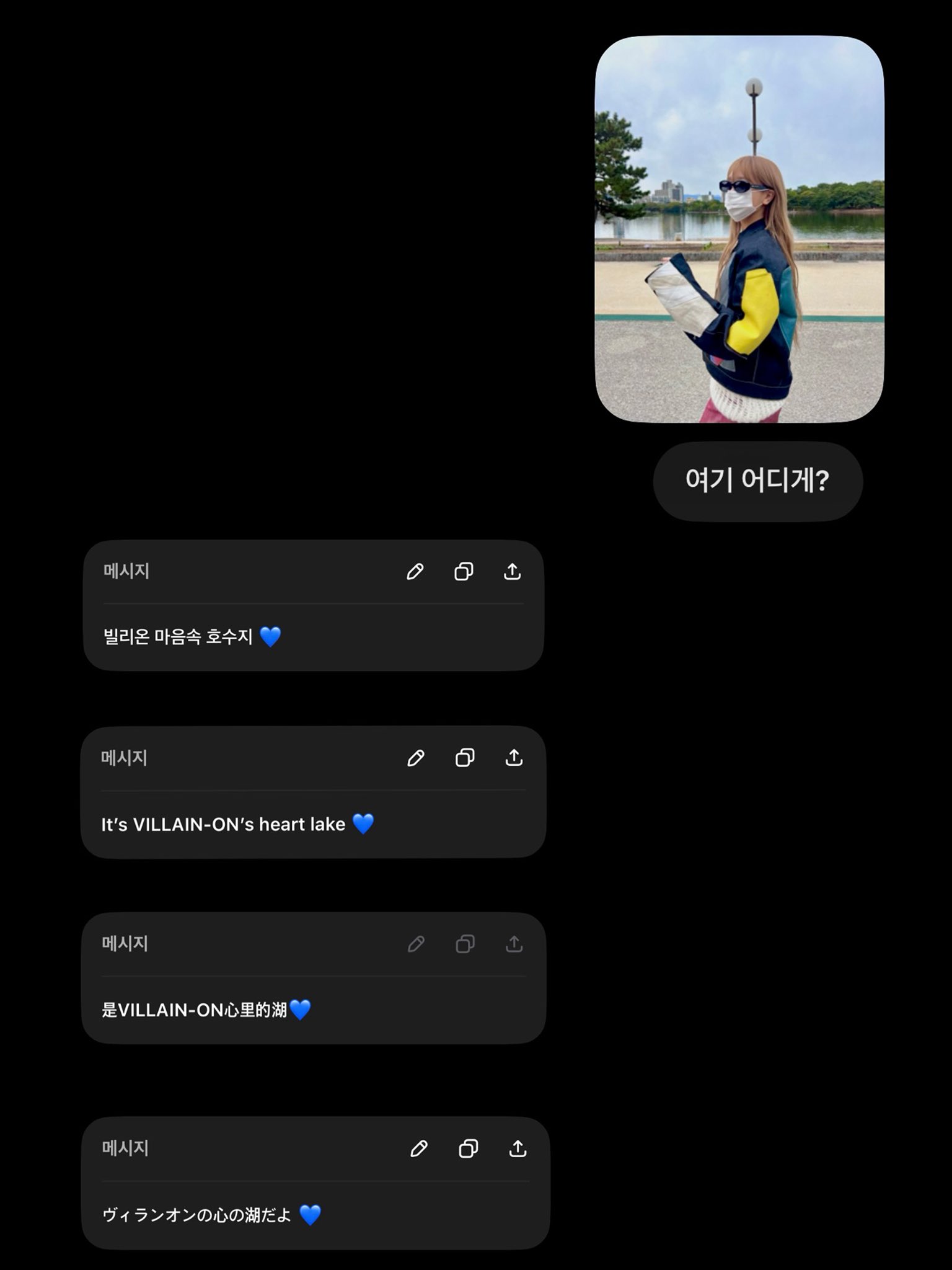
Task: Edit the Chinese message 是VILLAIN-ON心里的湖
Action: [416, 944]
